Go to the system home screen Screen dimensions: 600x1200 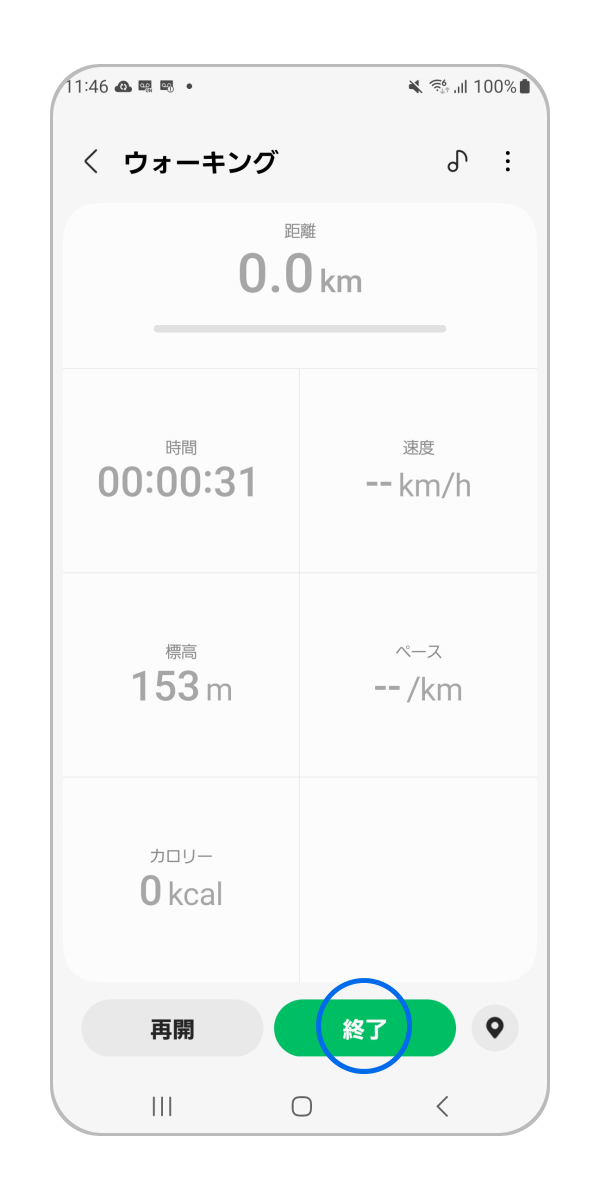point(301,1106)
